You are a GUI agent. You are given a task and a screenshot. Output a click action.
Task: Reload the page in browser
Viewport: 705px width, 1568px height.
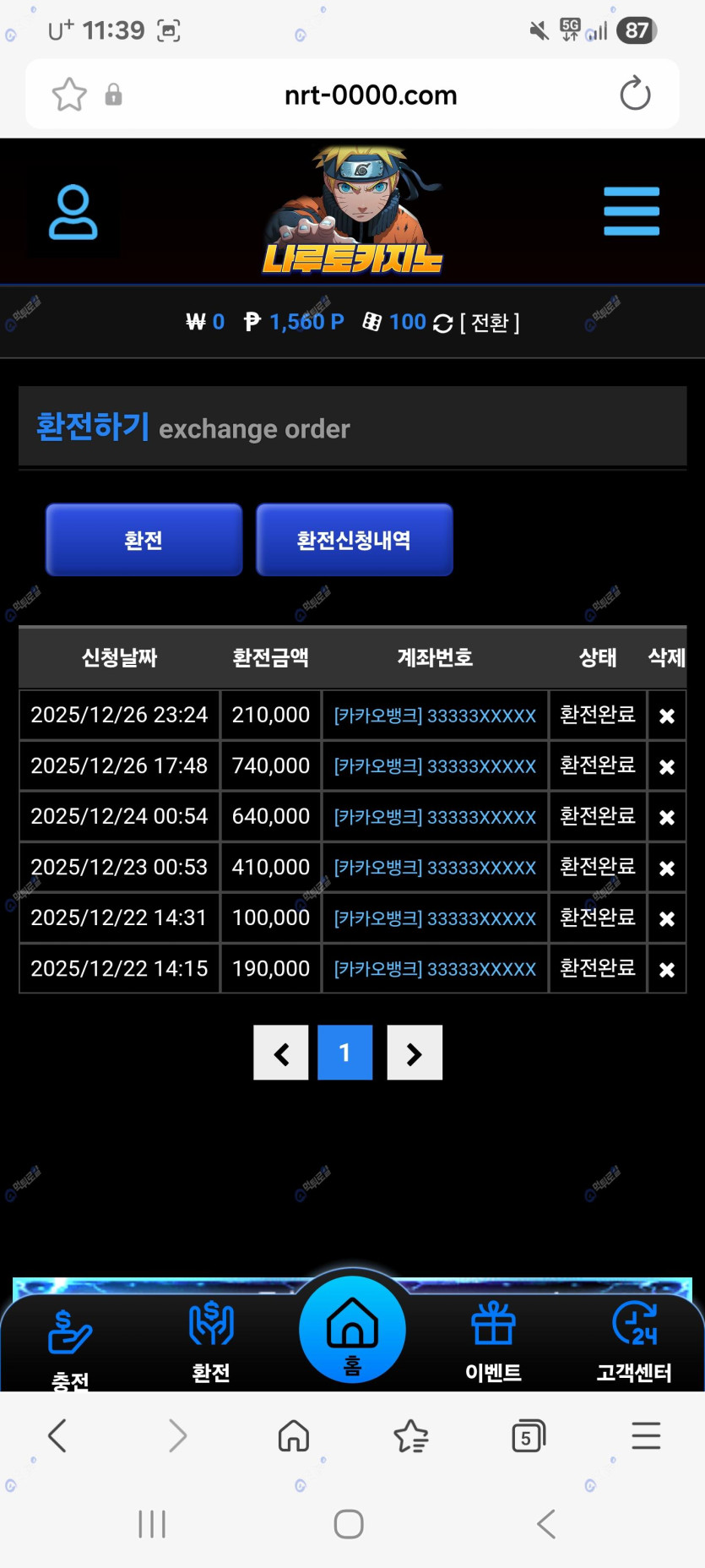coord(635,94)
